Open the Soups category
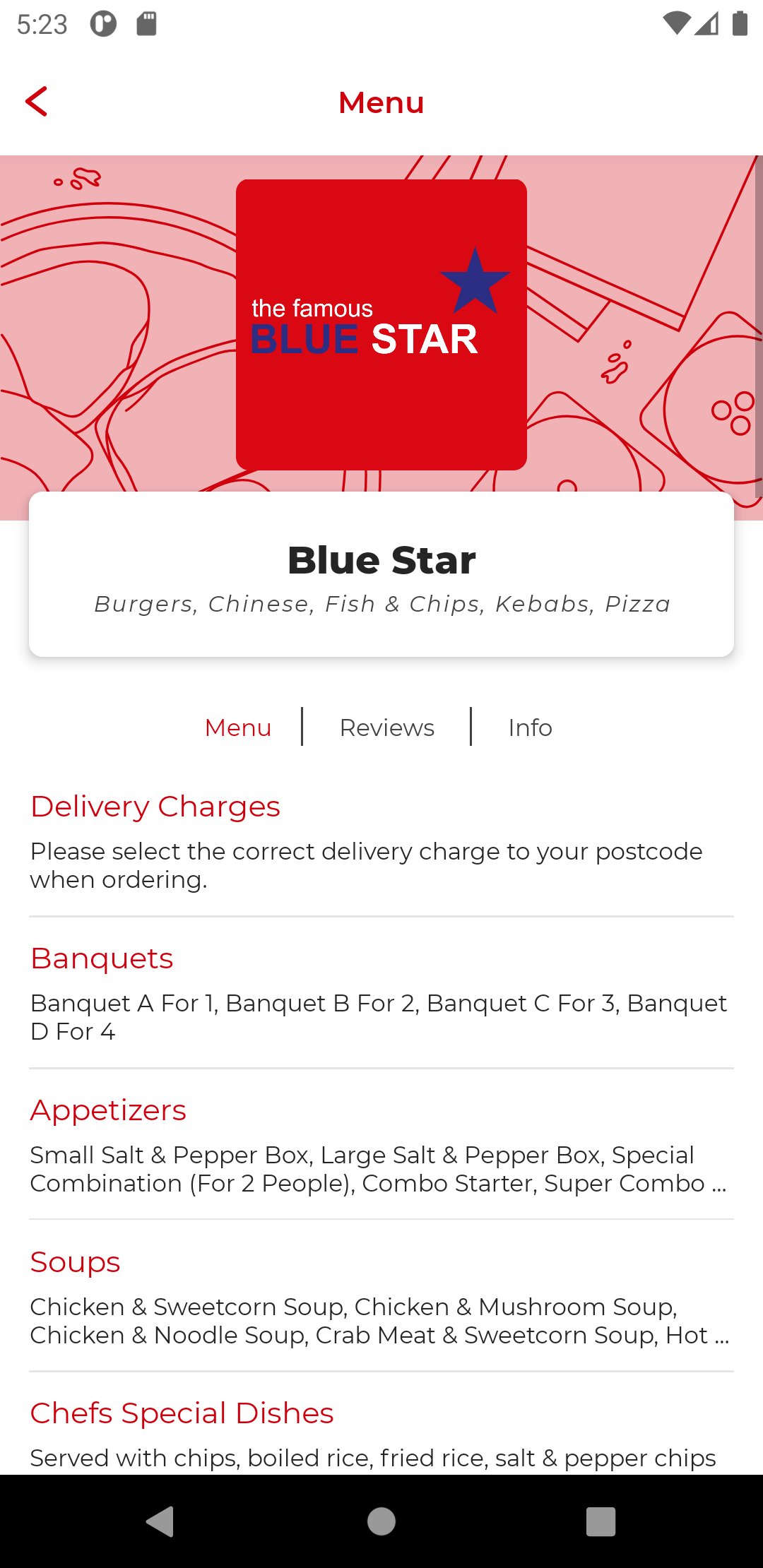This screenshot has height=1568, width=763. [x=75, y=1262]
